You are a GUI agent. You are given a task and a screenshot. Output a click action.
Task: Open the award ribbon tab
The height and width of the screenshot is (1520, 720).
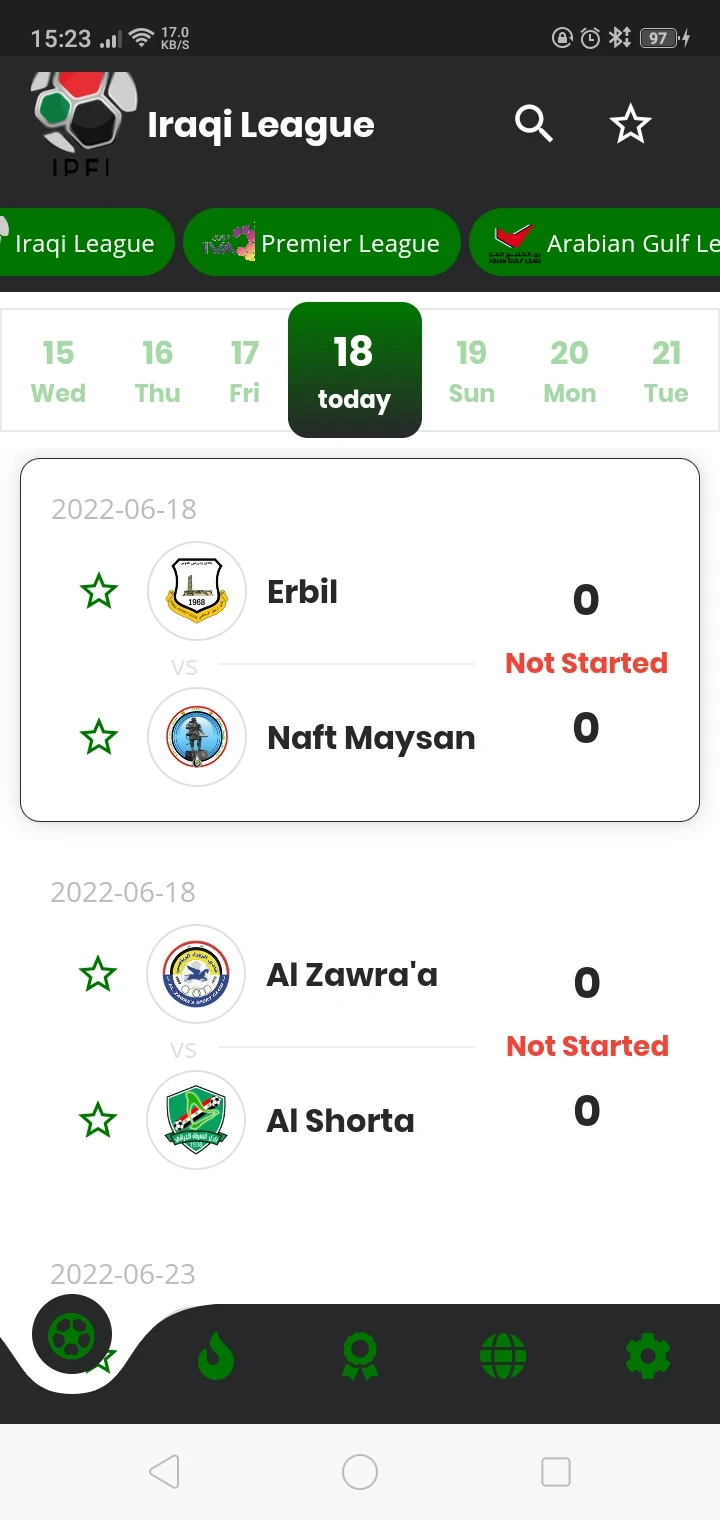[359, 1357]
